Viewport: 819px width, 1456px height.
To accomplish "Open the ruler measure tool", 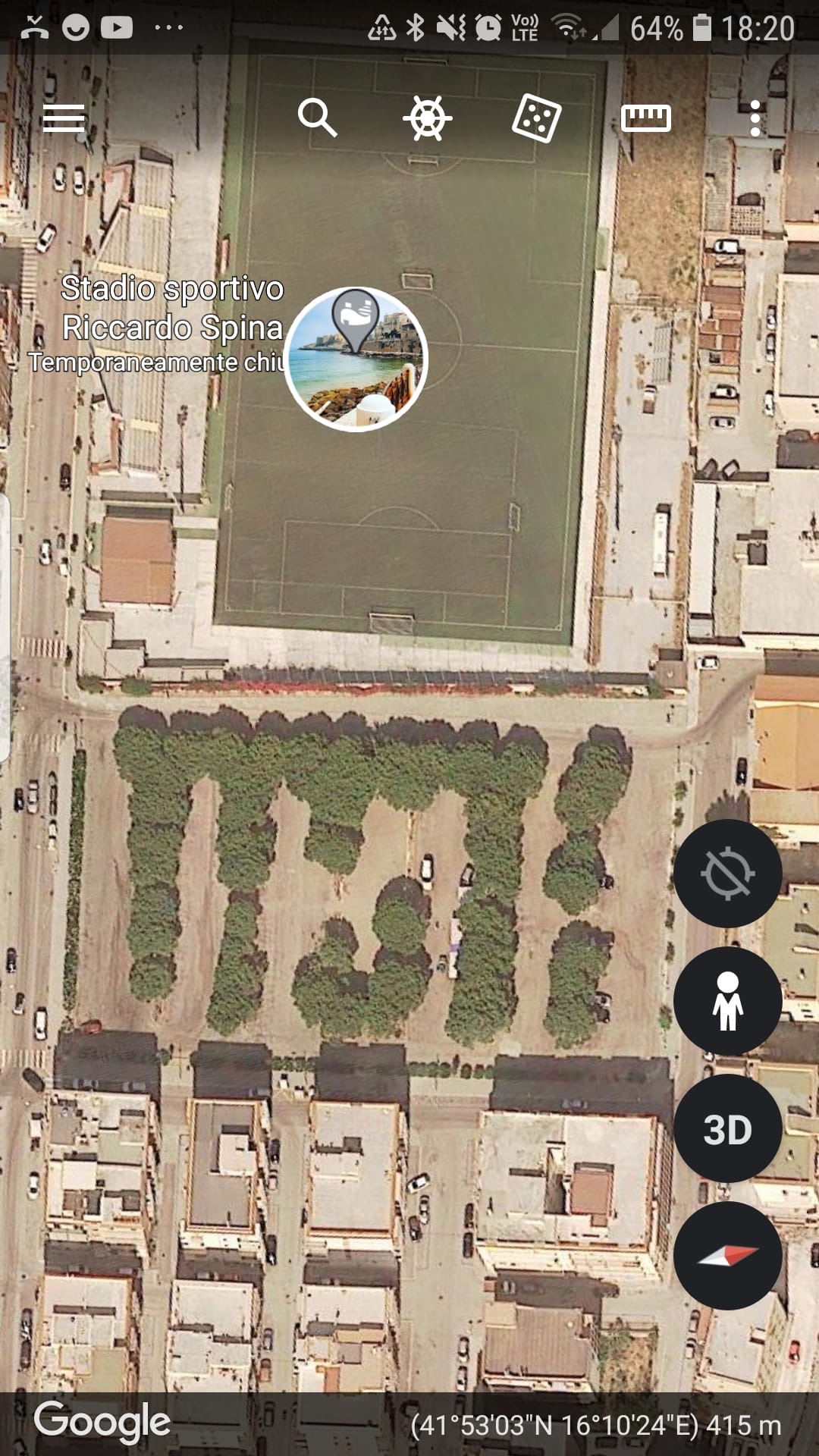I will pyautogui.click(x=645, y=118).
